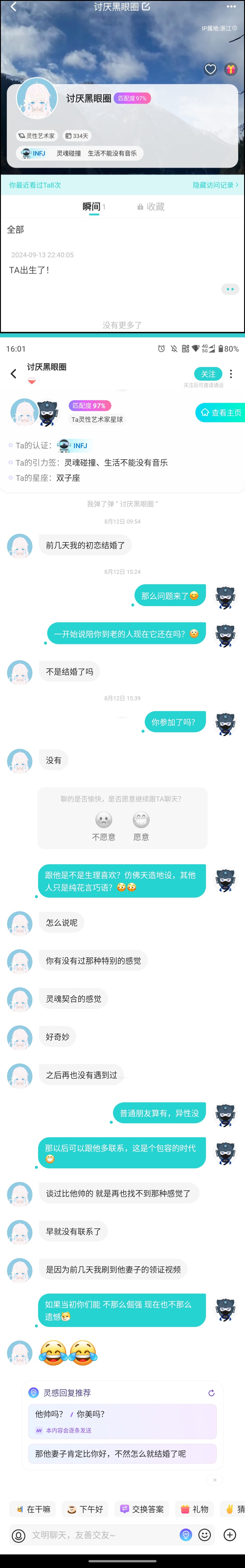Follow 讨厌黑眼圈 with the 关注 button
245x1568 pixels.
point(208,374)
